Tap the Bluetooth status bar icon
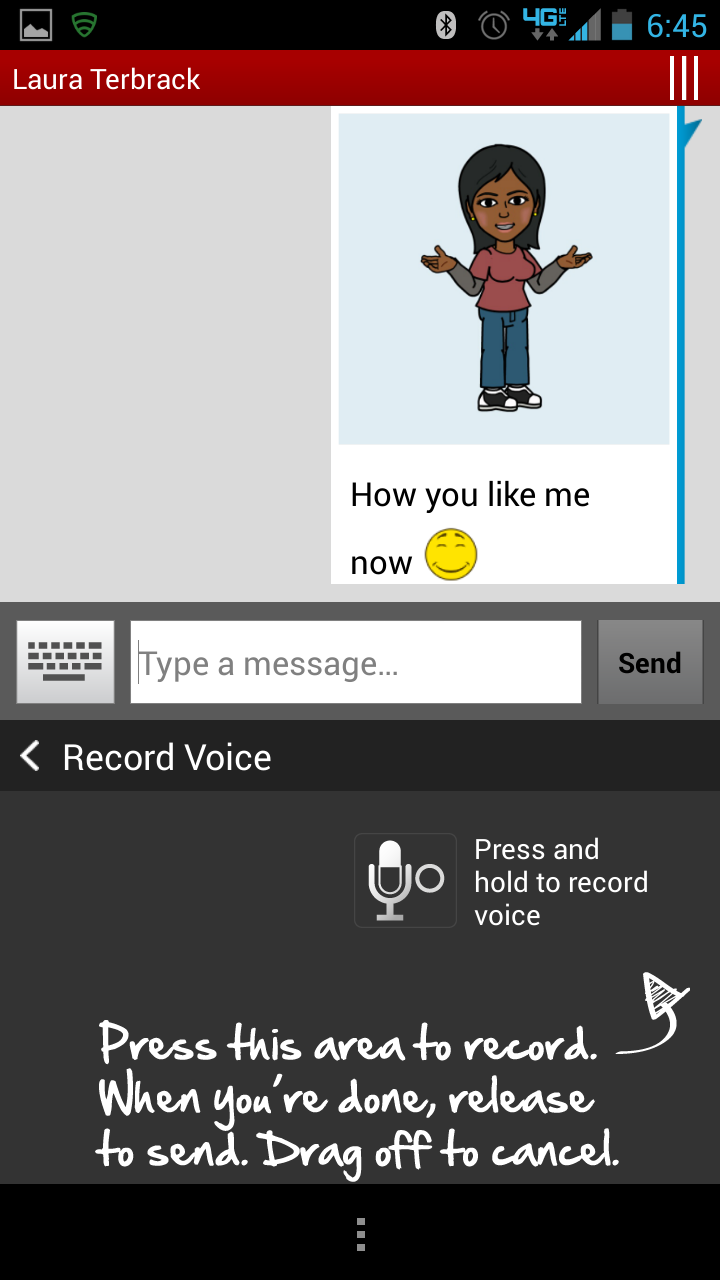720x1280 pixels. [444, 26]
